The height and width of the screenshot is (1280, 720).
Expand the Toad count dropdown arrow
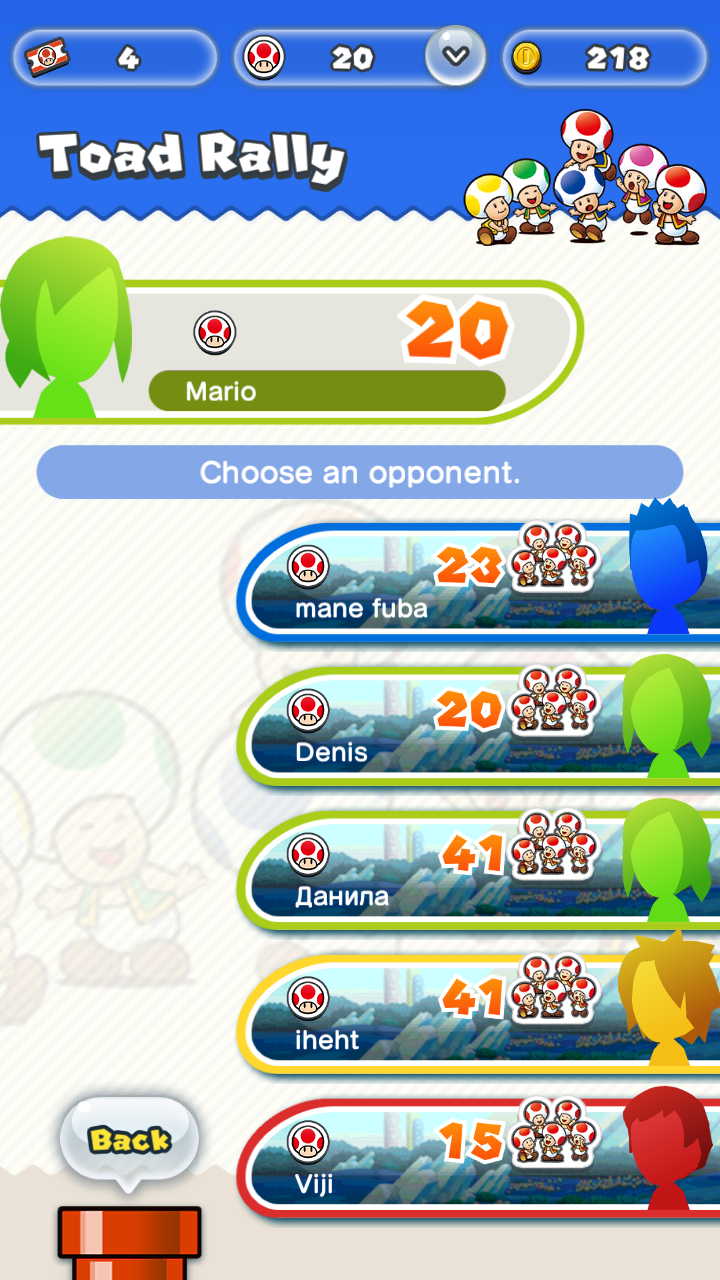pyautogui.click(x=456, y=56)
